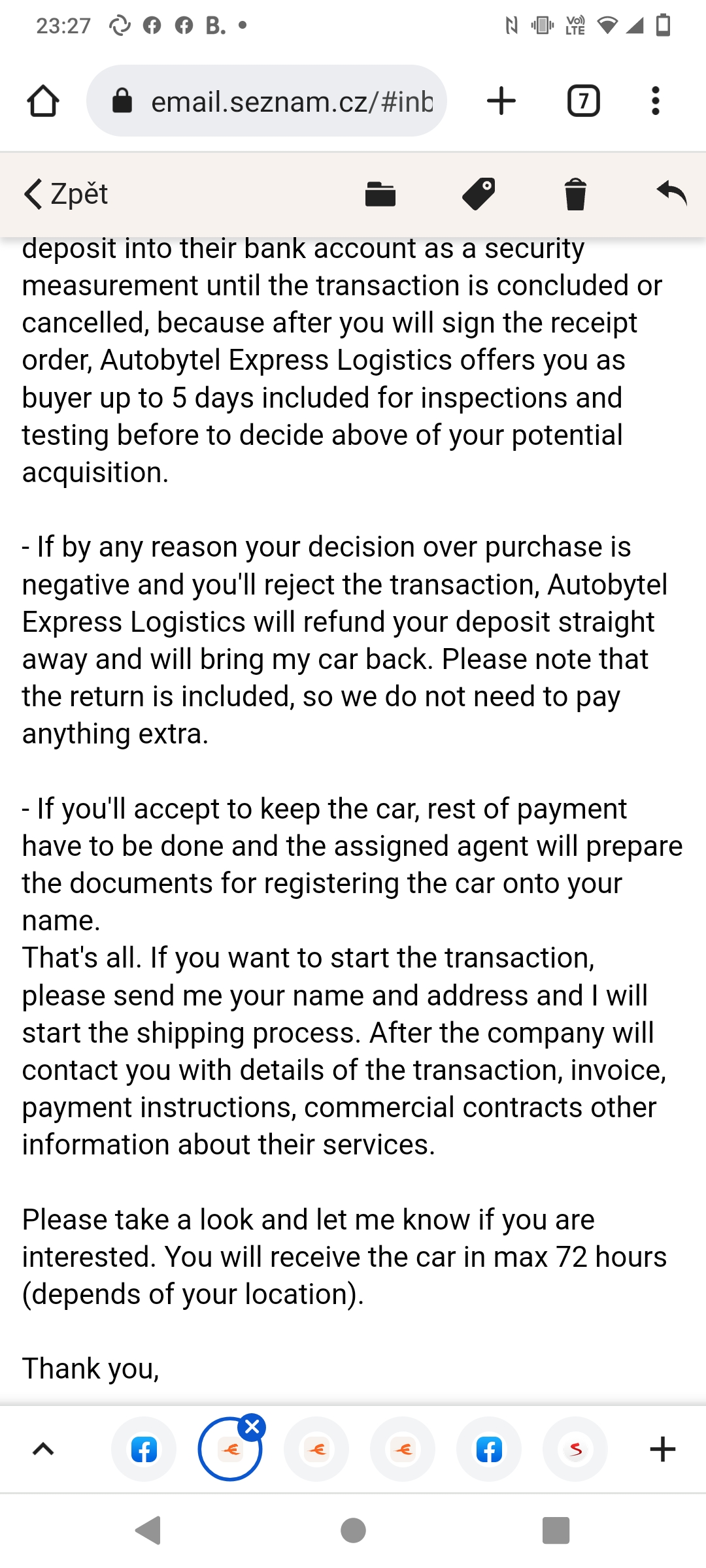Expand the bottom tab strip with the chevron

pos(43,1449)
